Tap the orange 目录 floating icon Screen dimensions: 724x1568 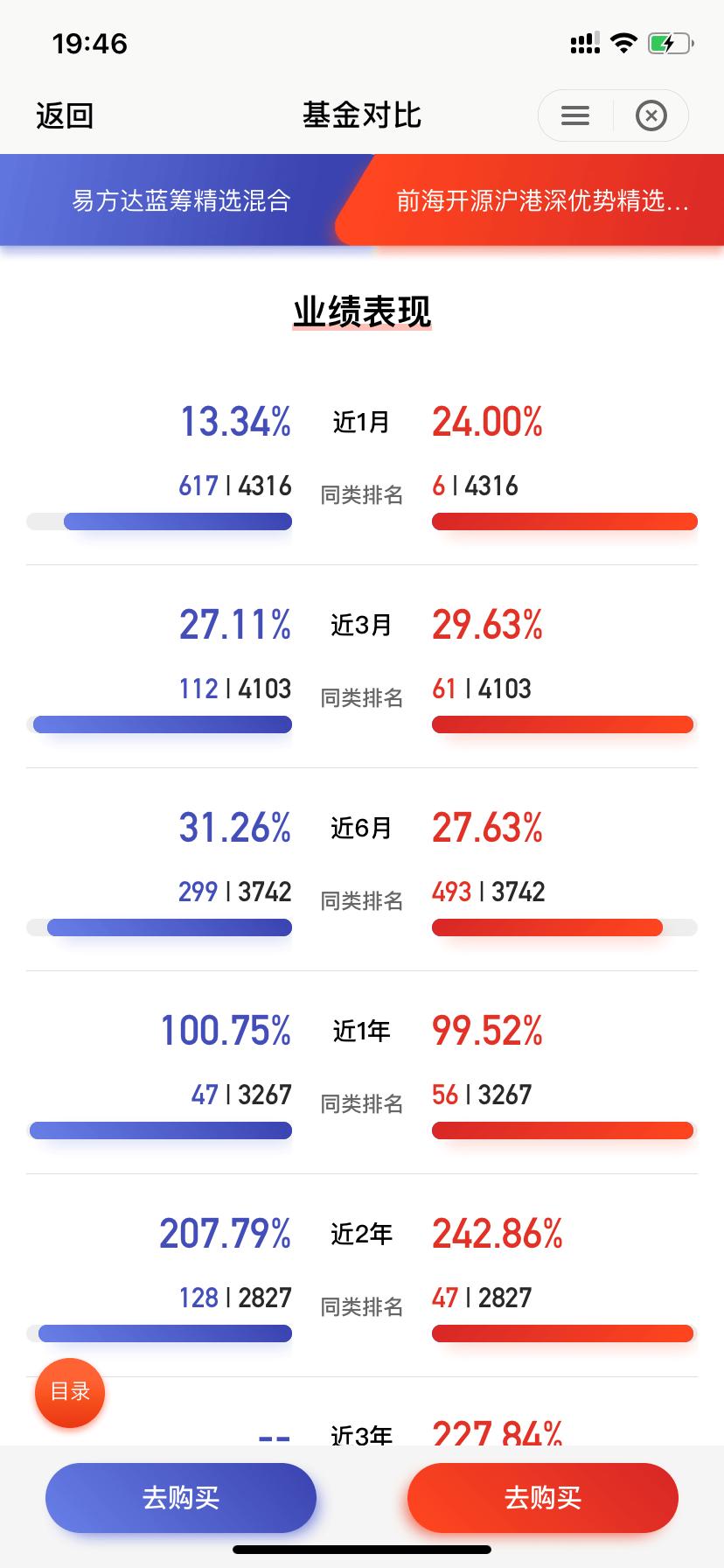pyautogui.click(x=69, y=1393)
